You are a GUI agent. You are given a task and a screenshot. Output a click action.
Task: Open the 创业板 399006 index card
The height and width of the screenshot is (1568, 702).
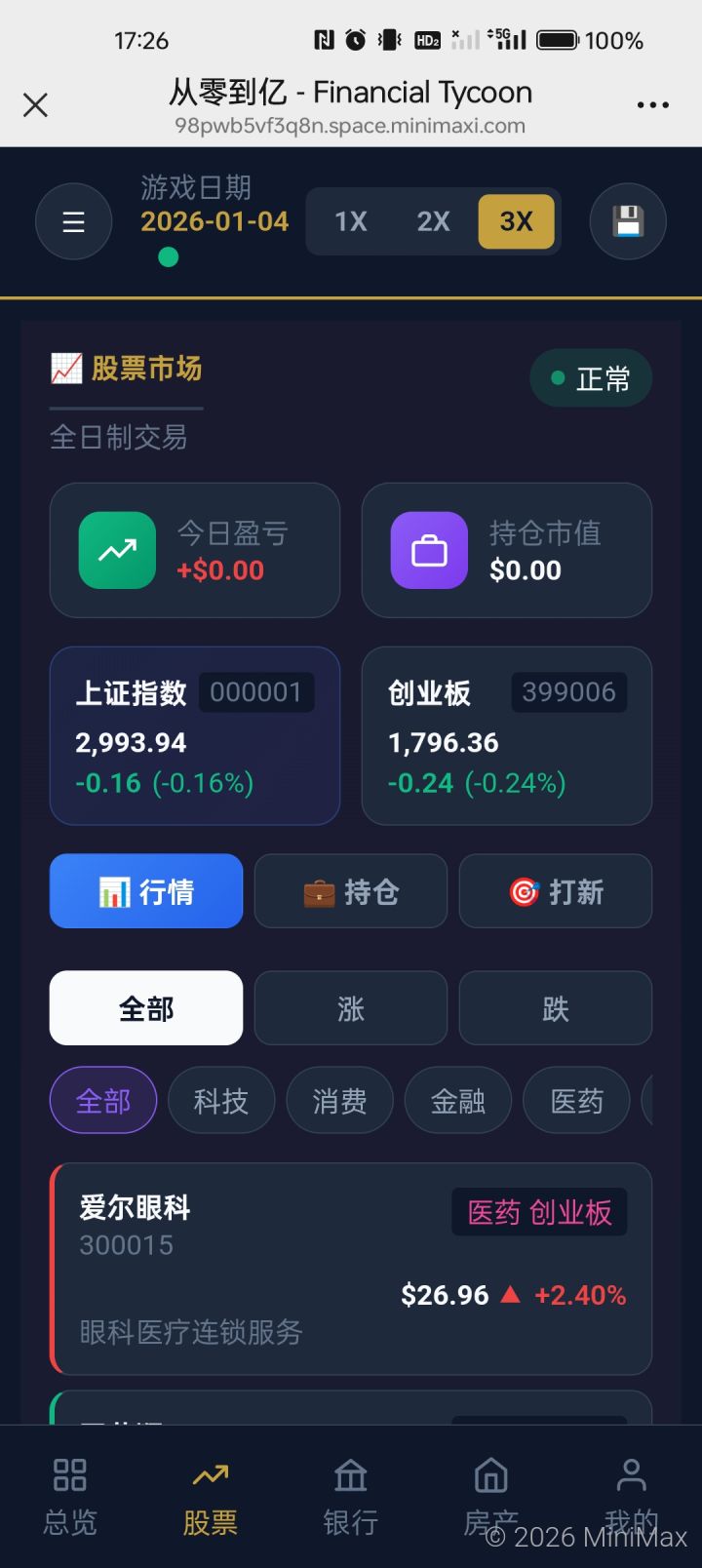point(506,735)
